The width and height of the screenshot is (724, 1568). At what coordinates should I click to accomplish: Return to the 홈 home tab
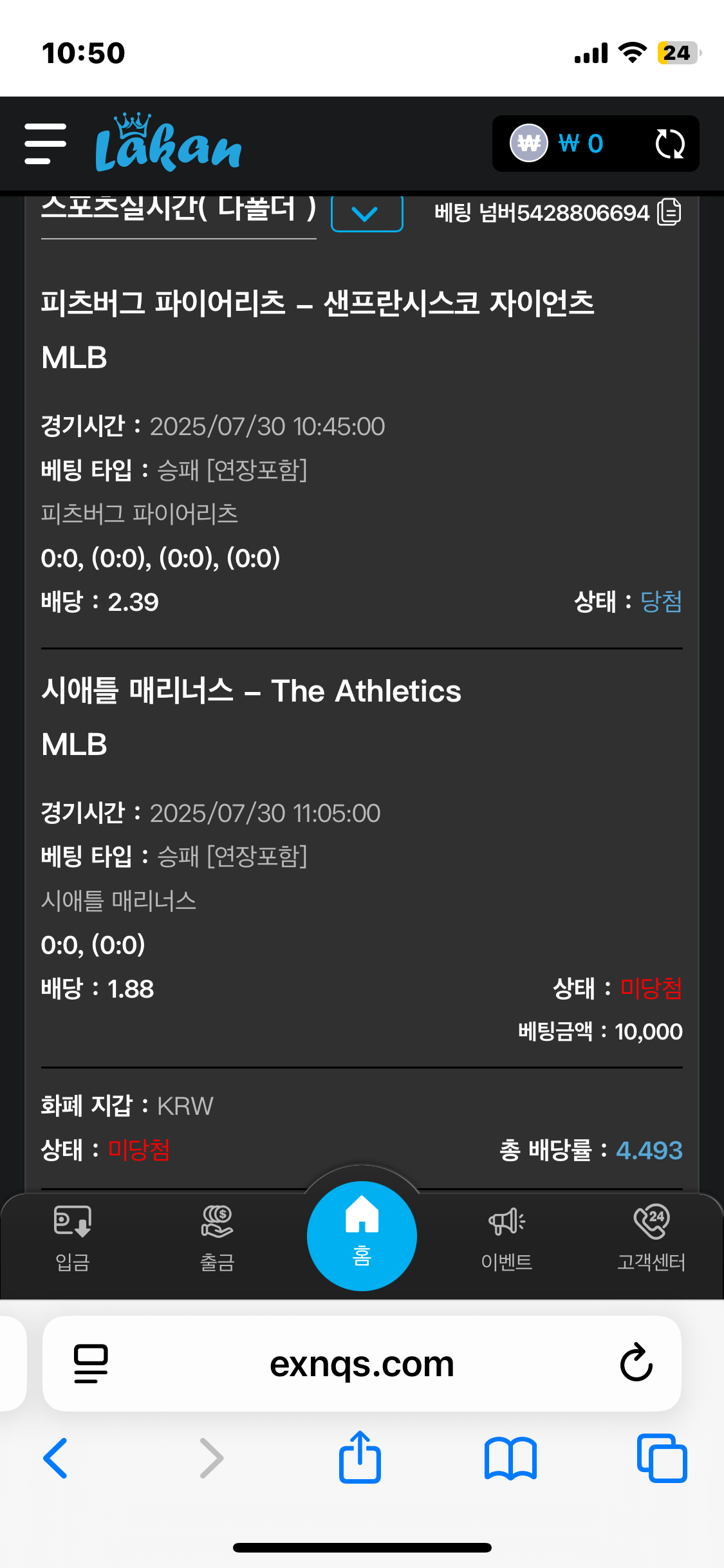coord(362,1236)
